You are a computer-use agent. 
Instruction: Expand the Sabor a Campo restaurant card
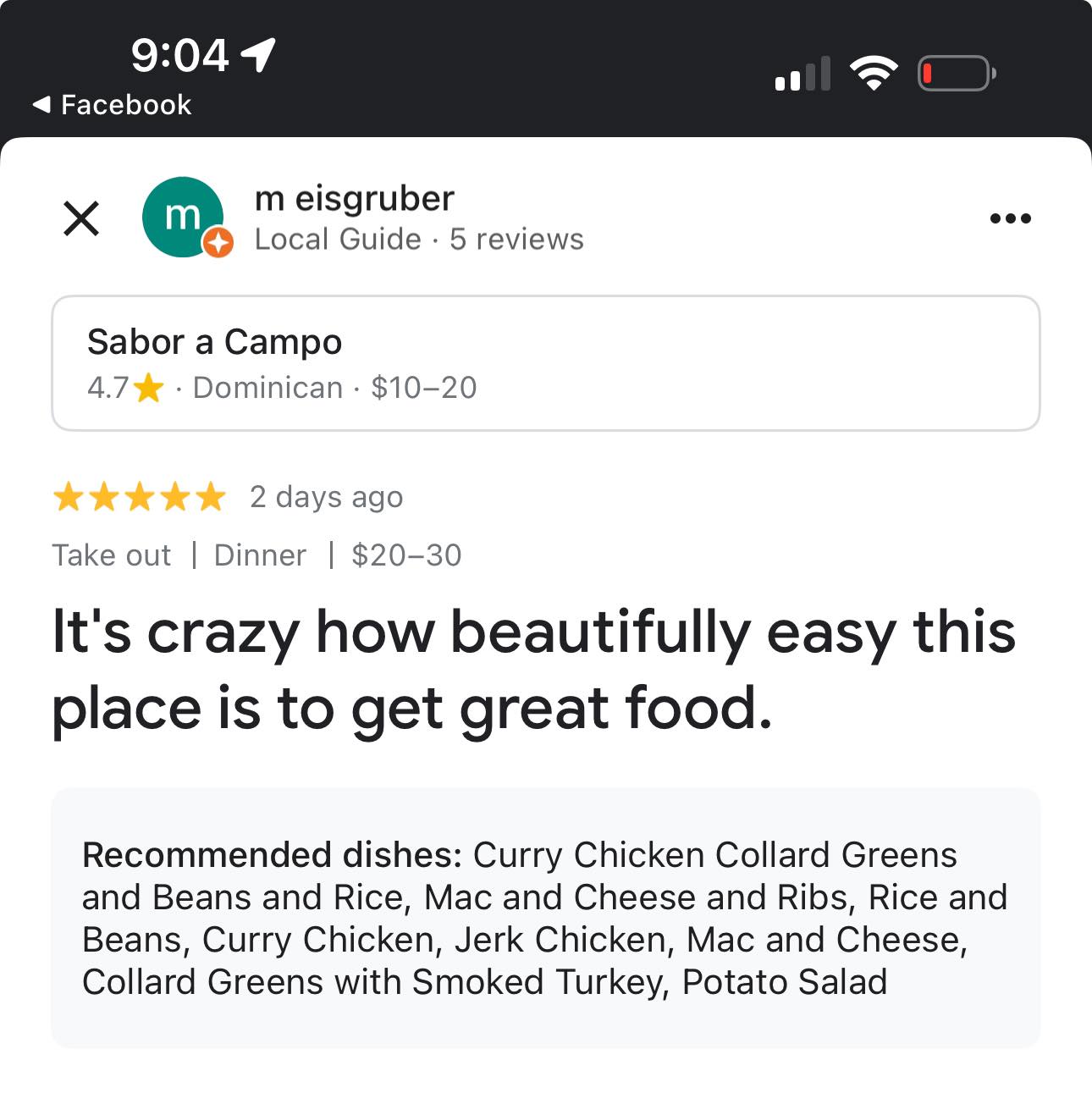pyautogui.click(x=546, y=362)
